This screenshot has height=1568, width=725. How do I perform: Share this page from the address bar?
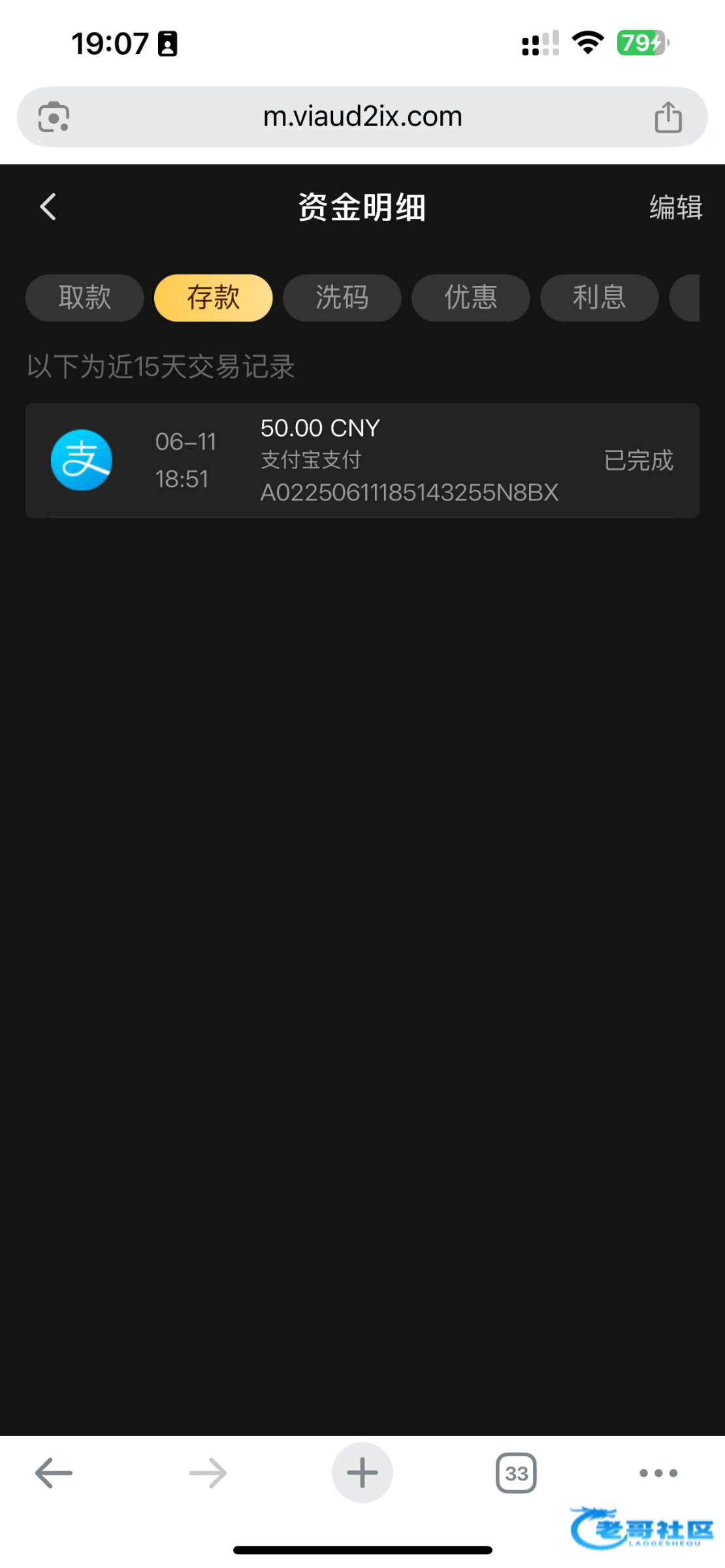[x=668, y=118]
